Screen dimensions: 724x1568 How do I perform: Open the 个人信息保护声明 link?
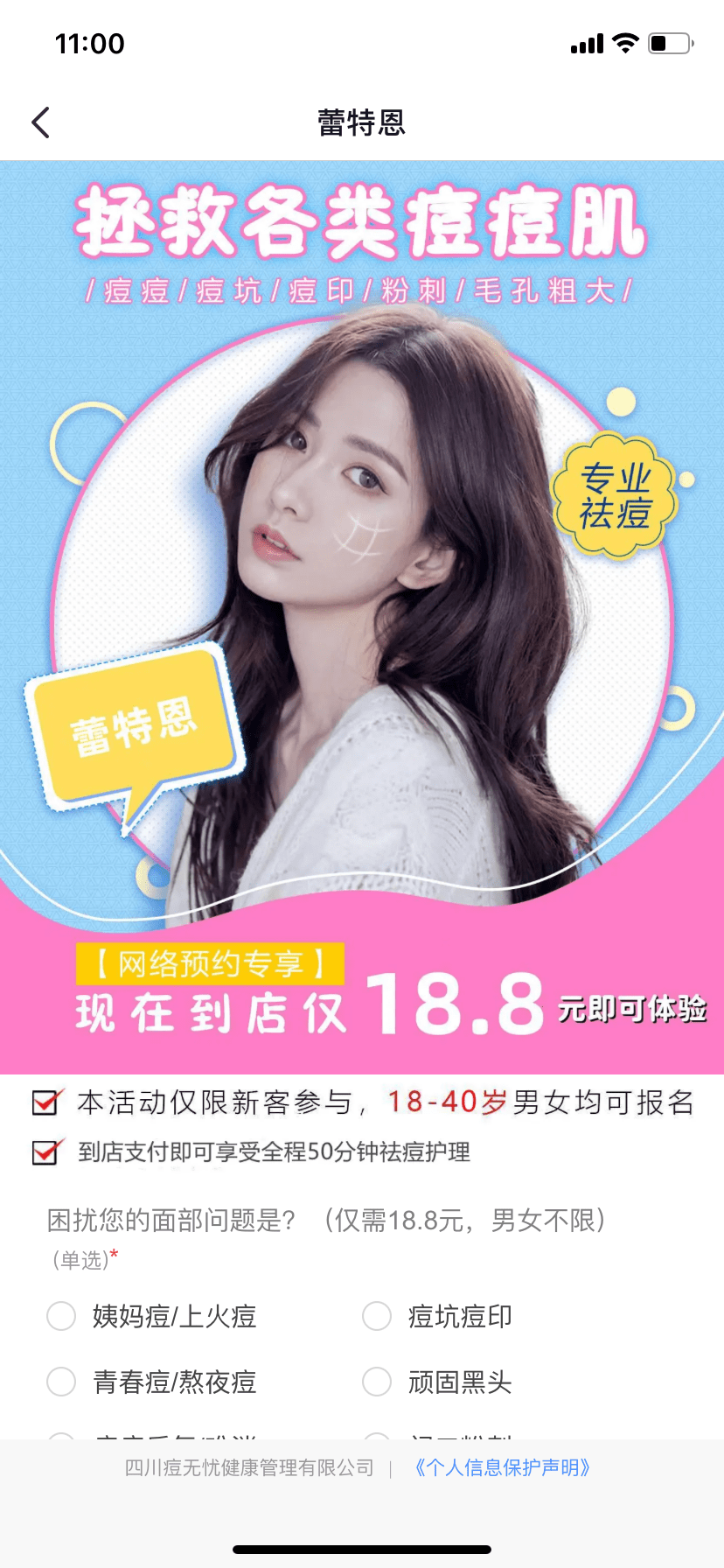(503, 1467)
